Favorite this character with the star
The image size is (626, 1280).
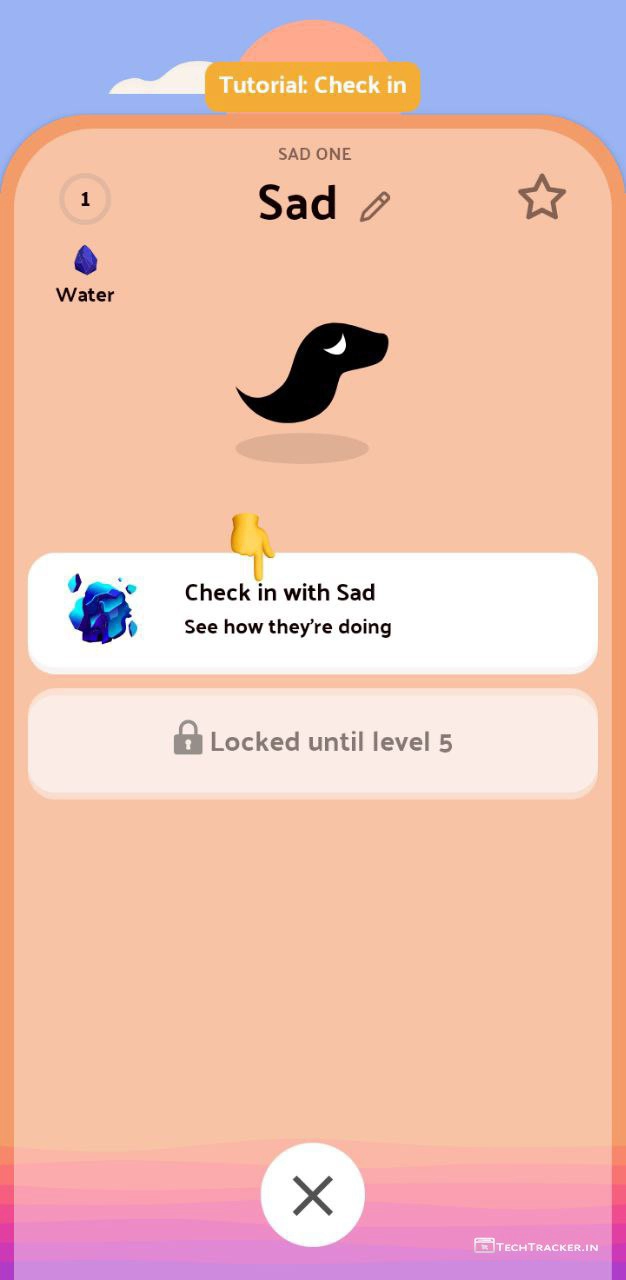(542, 198)
